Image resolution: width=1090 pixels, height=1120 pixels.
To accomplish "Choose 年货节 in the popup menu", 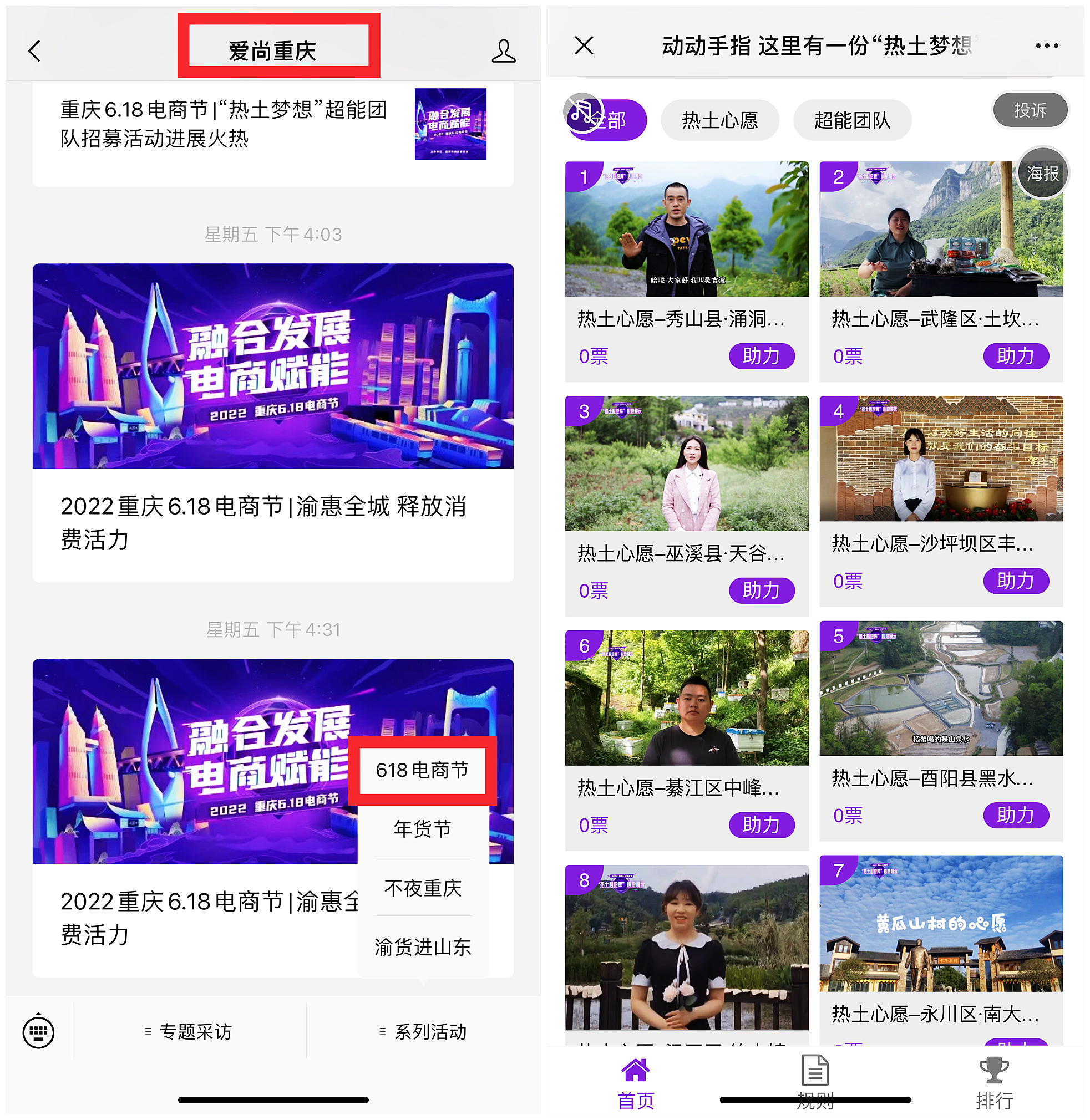I will click(x=423, y=829).
